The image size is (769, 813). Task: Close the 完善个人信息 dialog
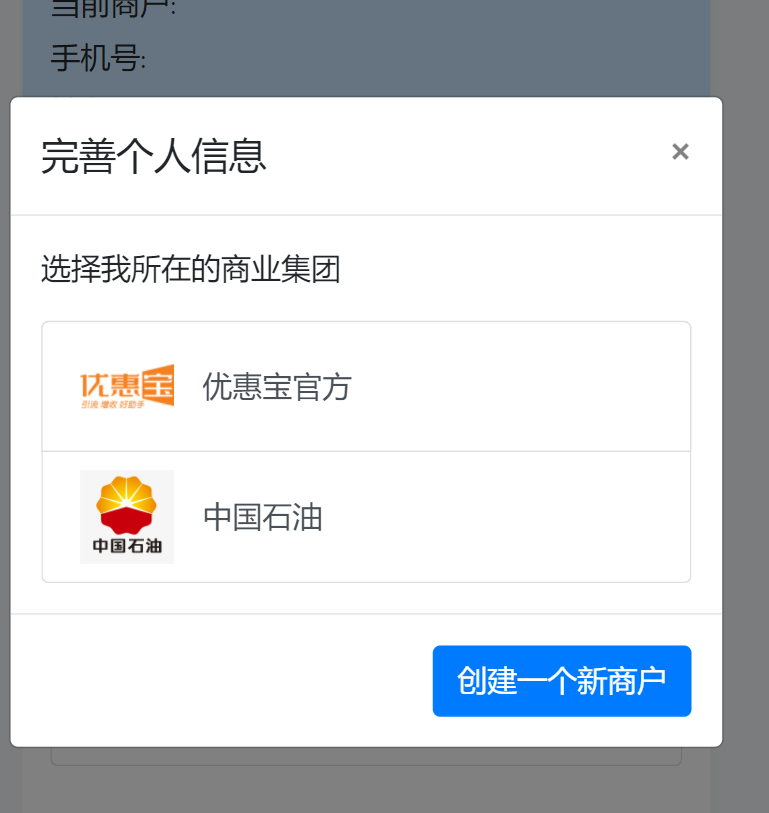pyautogui.click(x=680, y=152)
